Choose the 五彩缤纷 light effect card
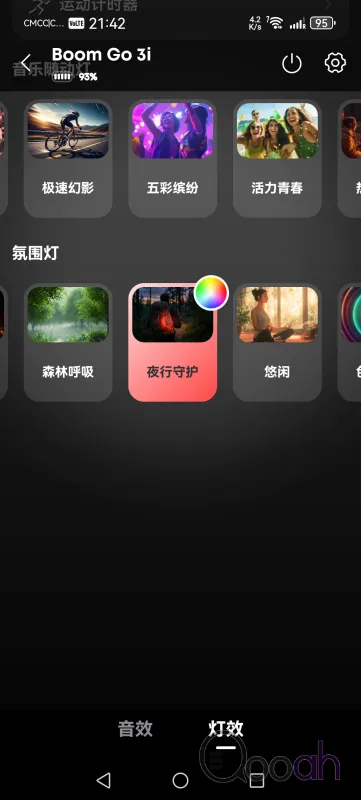 coord(172,159)
